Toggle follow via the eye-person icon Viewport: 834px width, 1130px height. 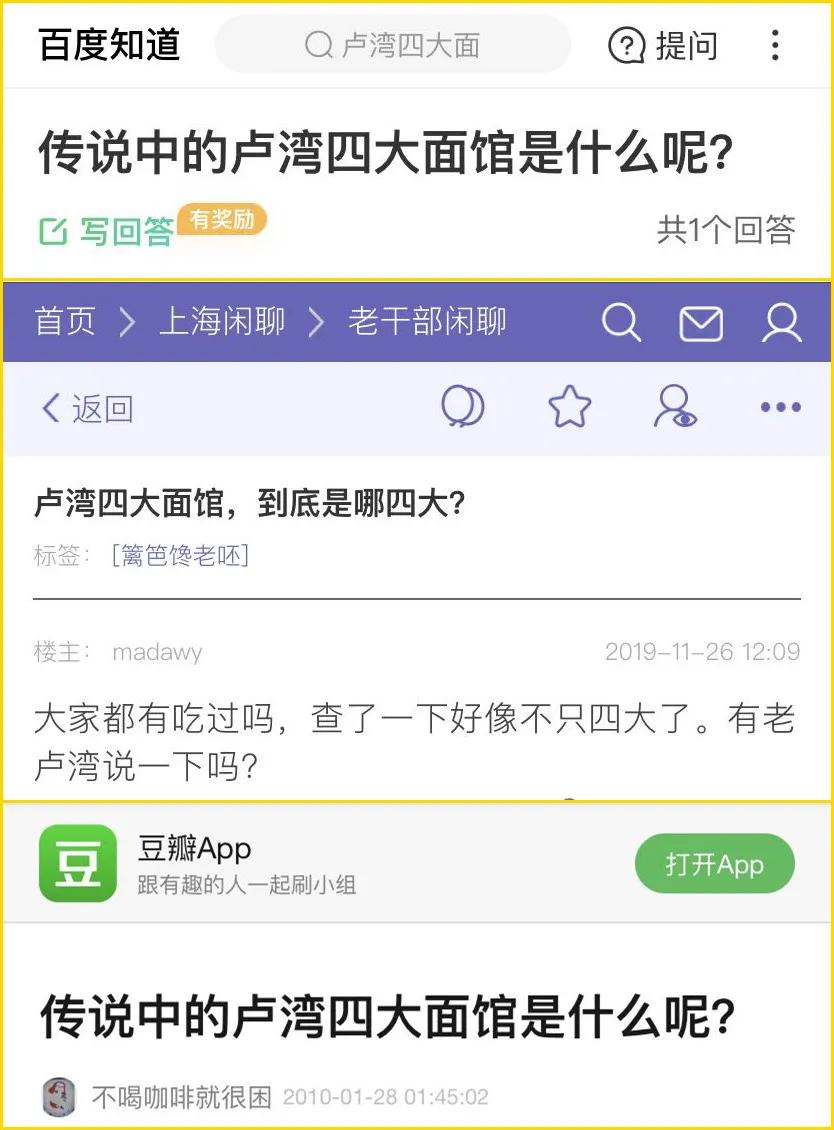click(x=675, y=406)
